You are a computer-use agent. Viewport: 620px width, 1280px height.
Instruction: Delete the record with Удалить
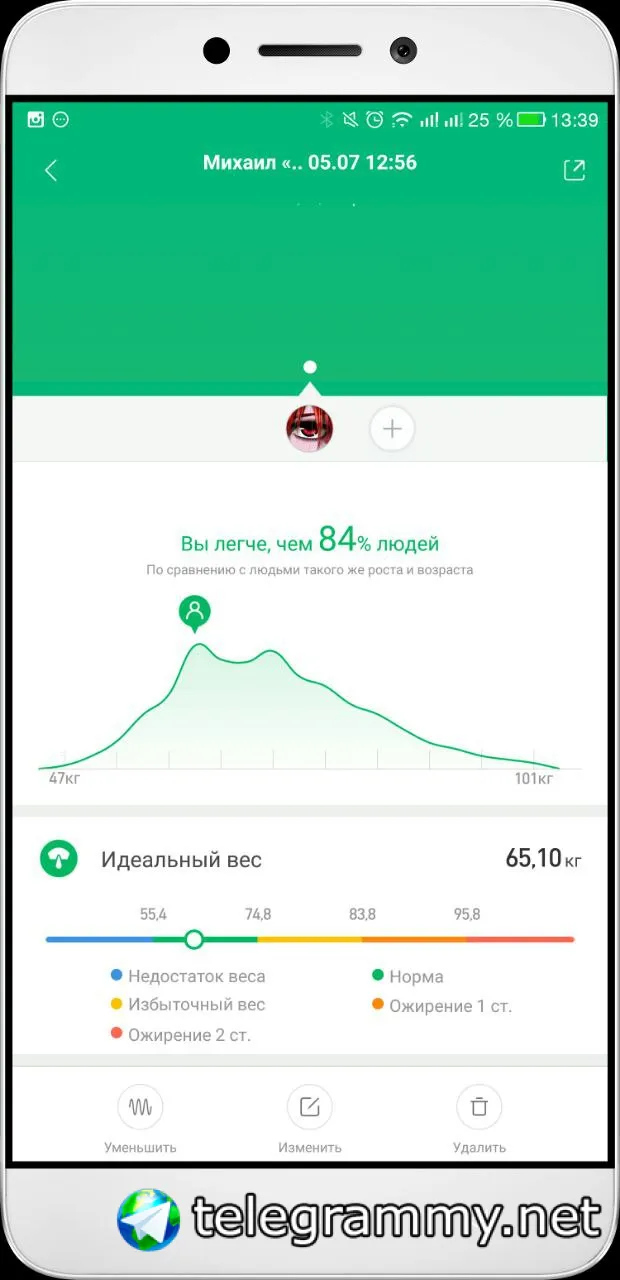click(479, 1121)
